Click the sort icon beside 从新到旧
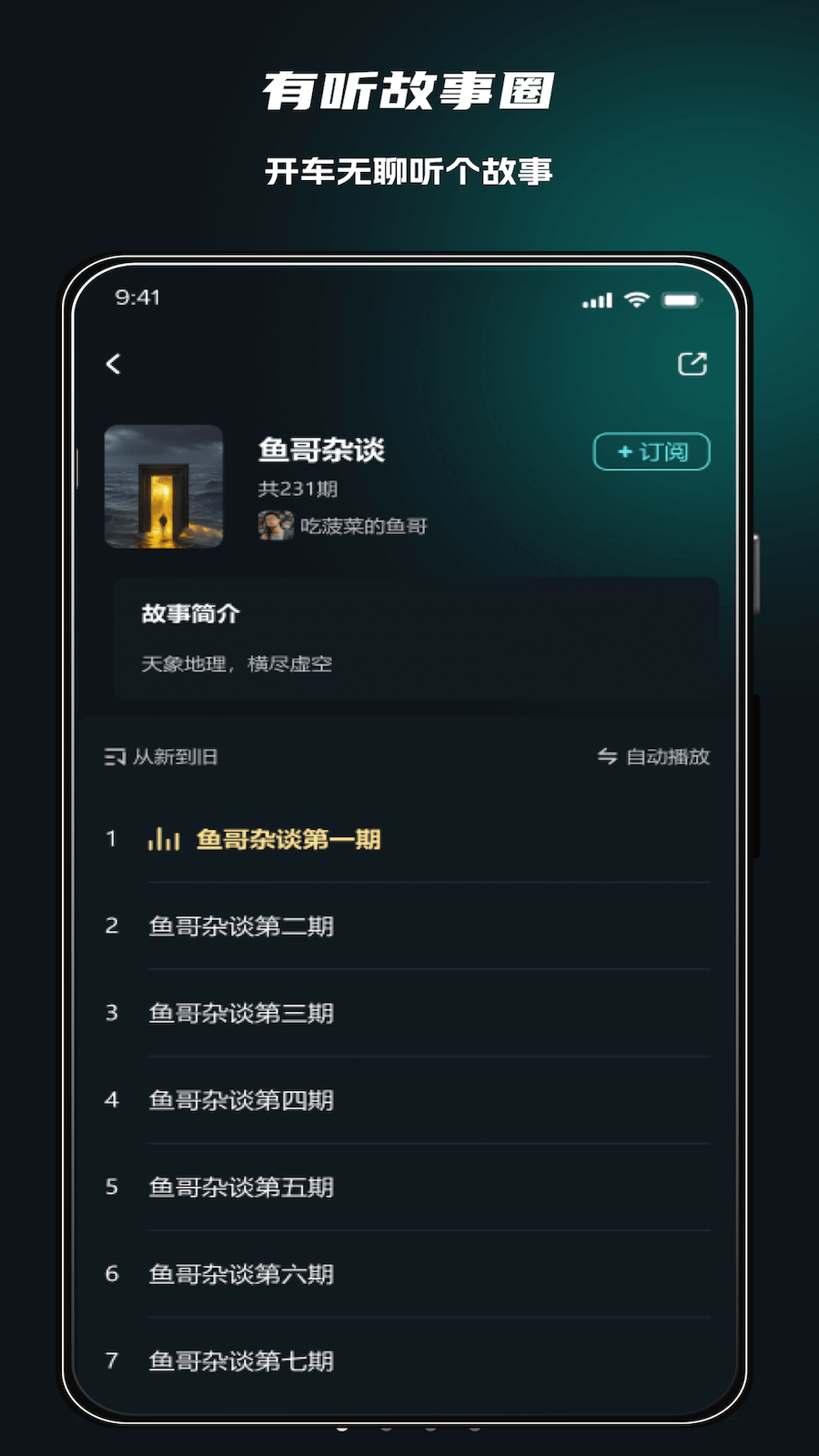This screenshot has width=819, height=1456. point(113,756)
